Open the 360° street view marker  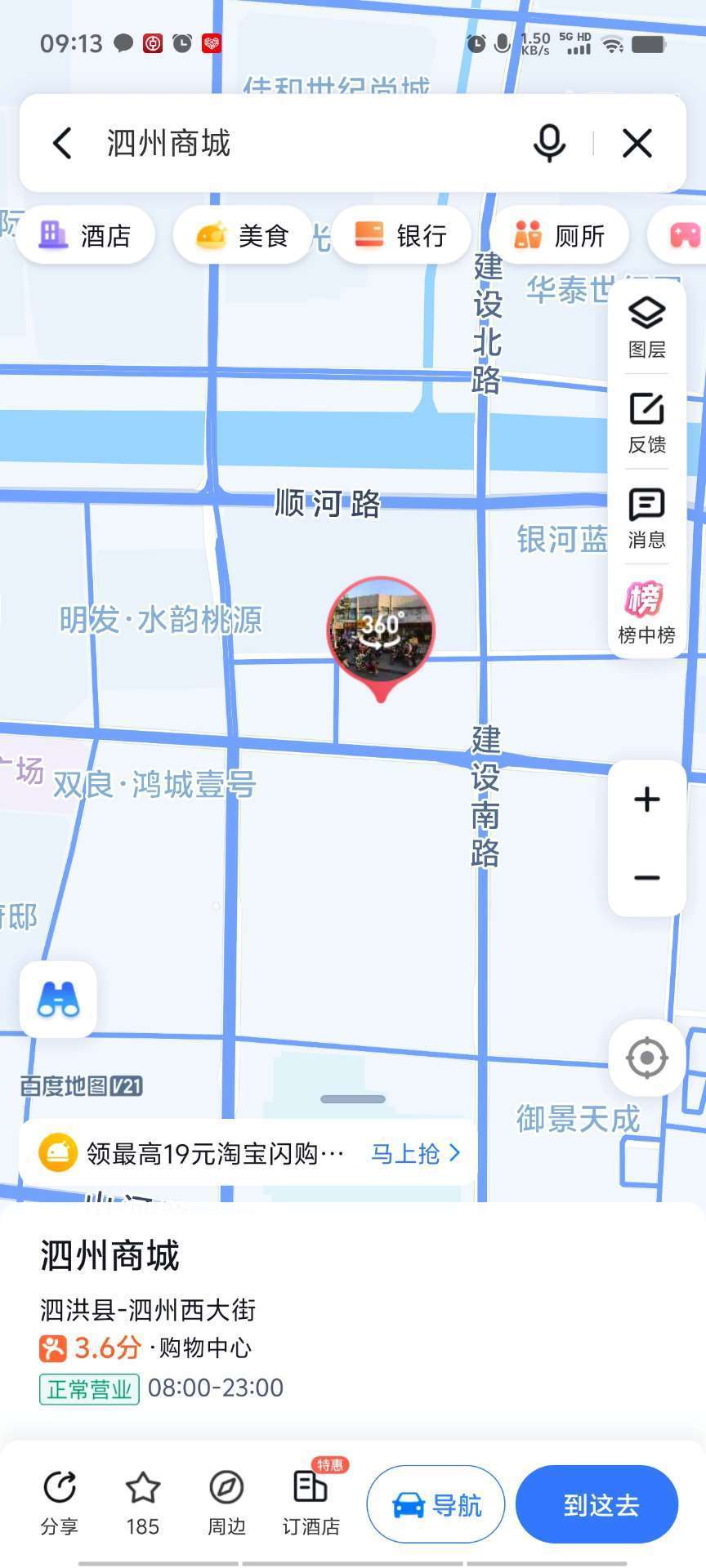click(381, 630)
